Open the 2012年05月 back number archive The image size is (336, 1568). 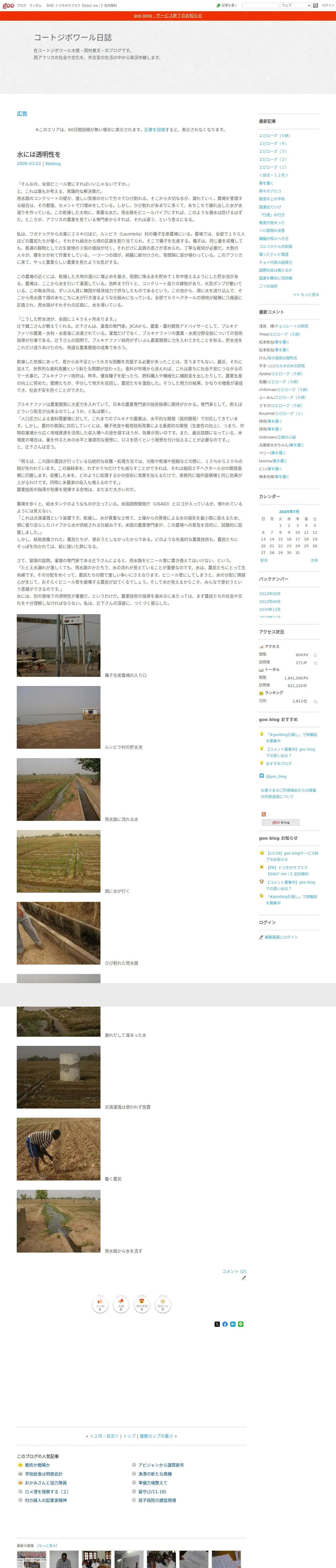tap(270, 593)
